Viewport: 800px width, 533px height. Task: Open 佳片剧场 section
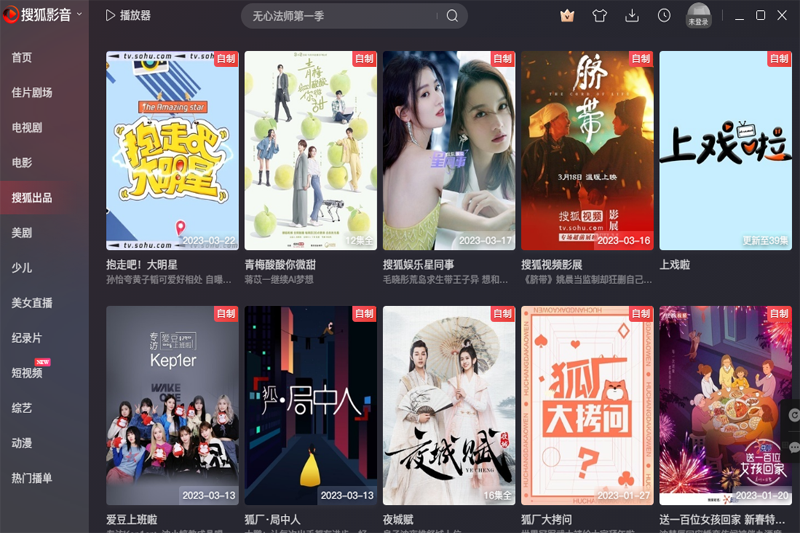(32, 93)
